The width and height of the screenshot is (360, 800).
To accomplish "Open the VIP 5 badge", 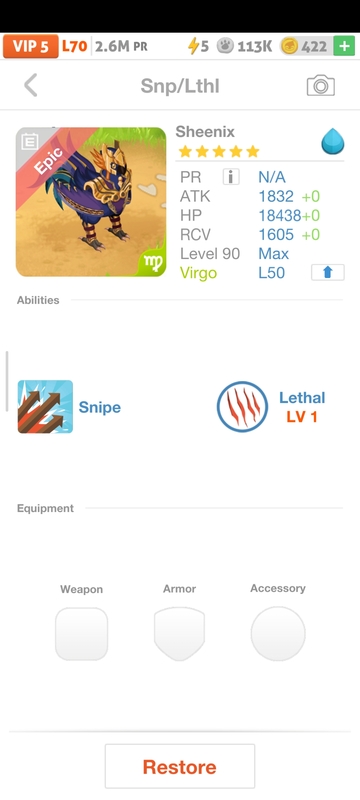I will pyautogui.click(x=31, y=46).
